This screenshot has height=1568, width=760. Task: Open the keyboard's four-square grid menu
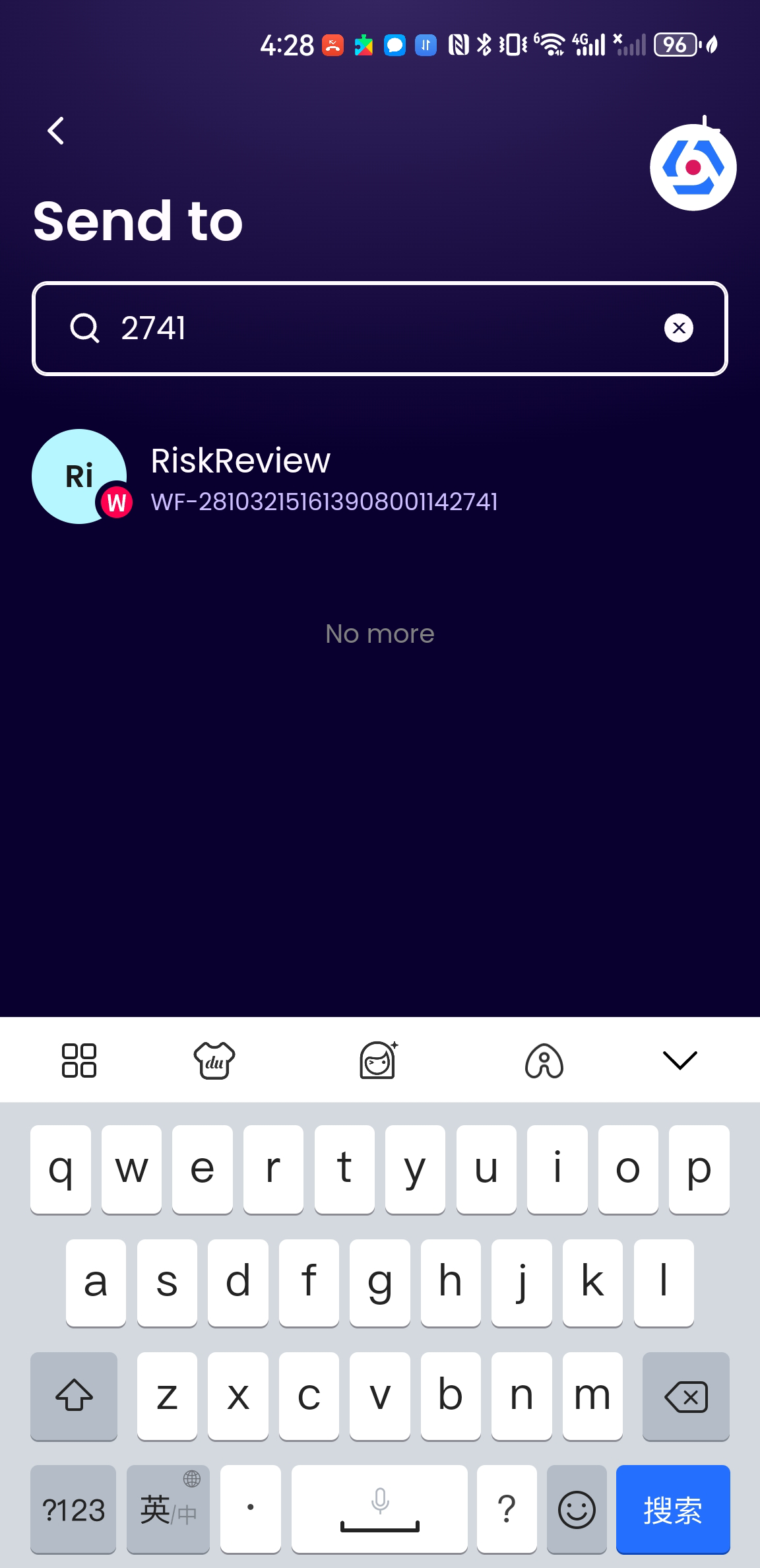pyautogui.click(x=79, y=1060)
